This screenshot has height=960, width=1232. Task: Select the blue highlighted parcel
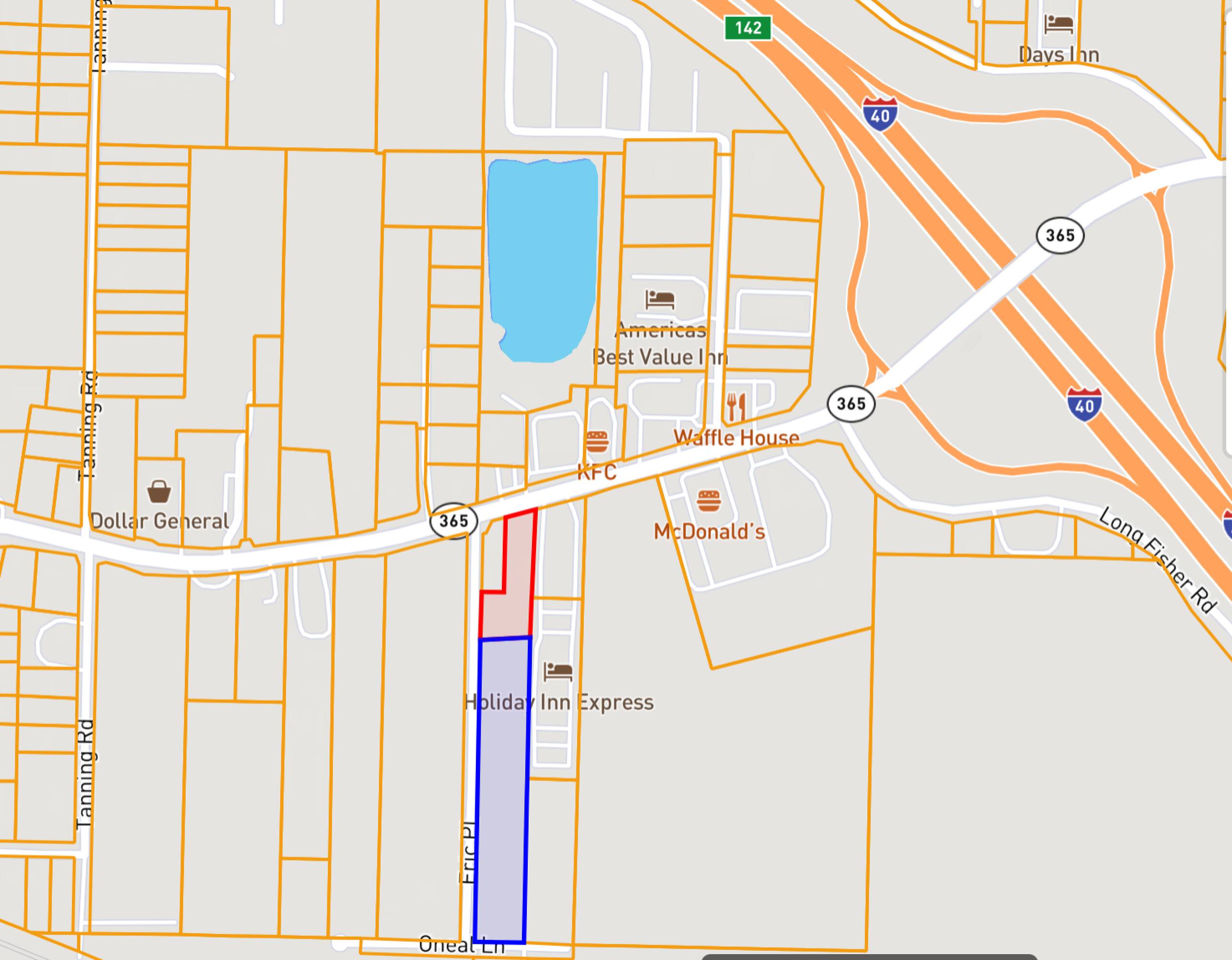pos(502,790)
